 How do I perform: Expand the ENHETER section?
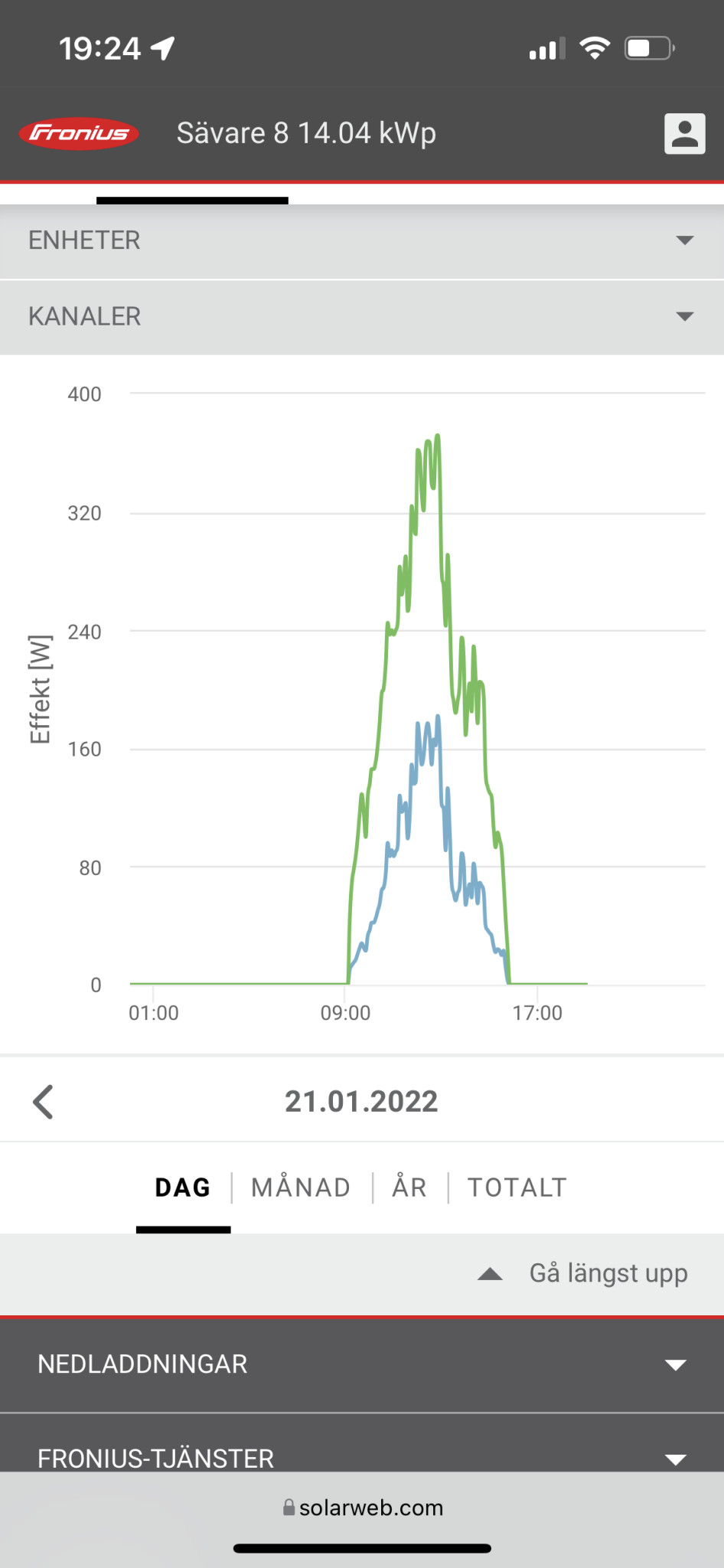tap(361, 240)
